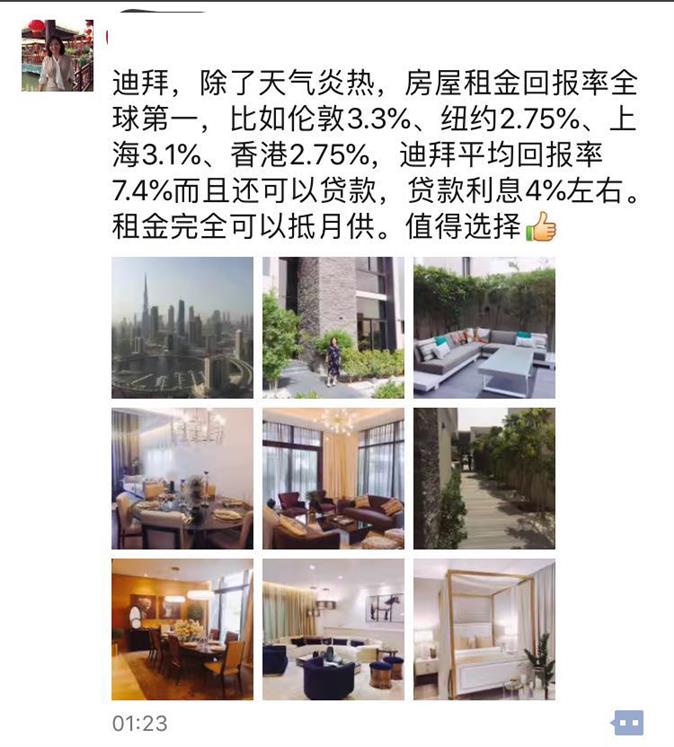674x747 pixels.
Task: View the canopy bed bedroom photo
Action: (484, 629)
